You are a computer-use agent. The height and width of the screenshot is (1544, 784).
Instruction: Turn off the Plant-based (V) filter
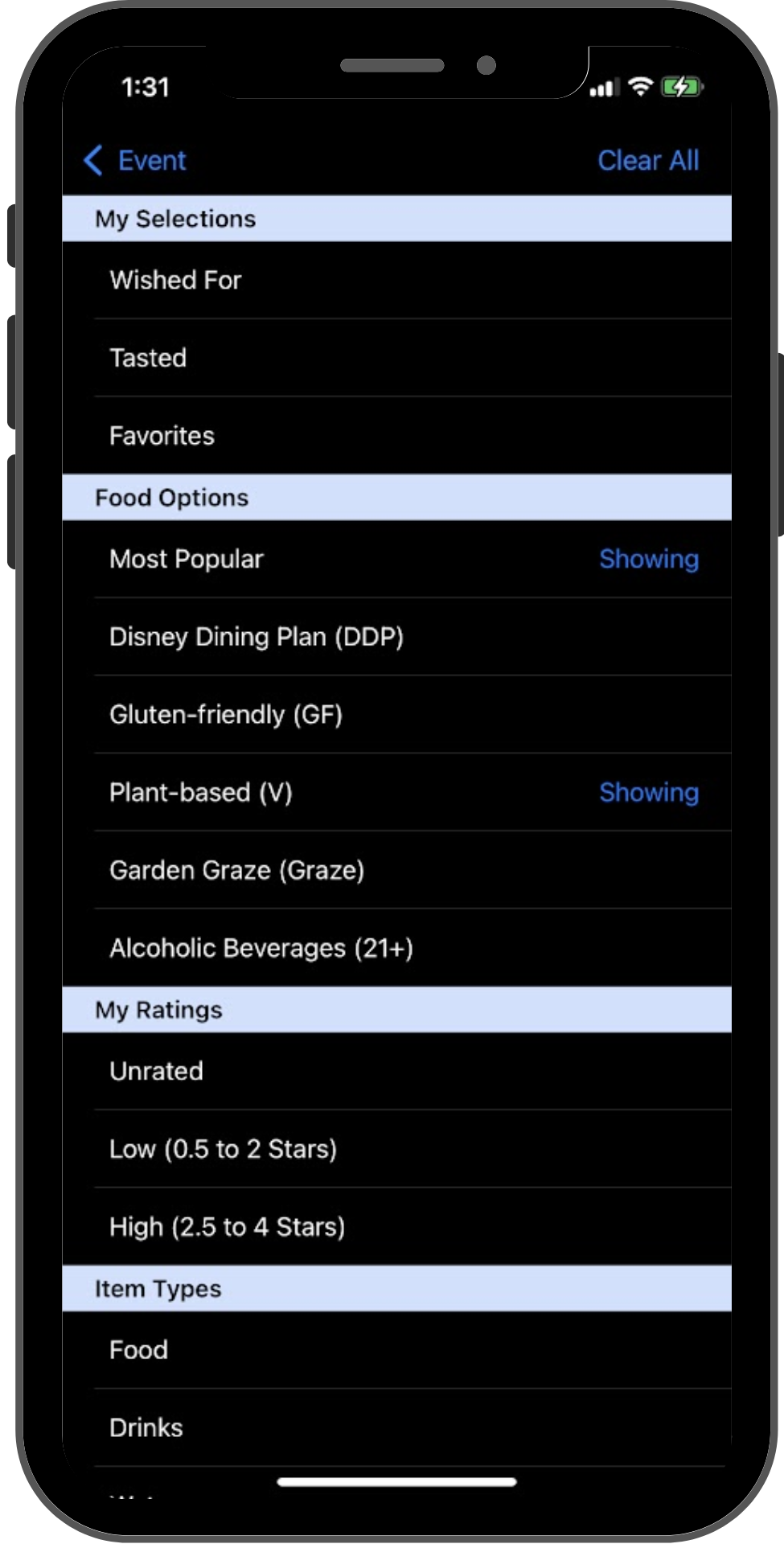[x=396, y=792]
